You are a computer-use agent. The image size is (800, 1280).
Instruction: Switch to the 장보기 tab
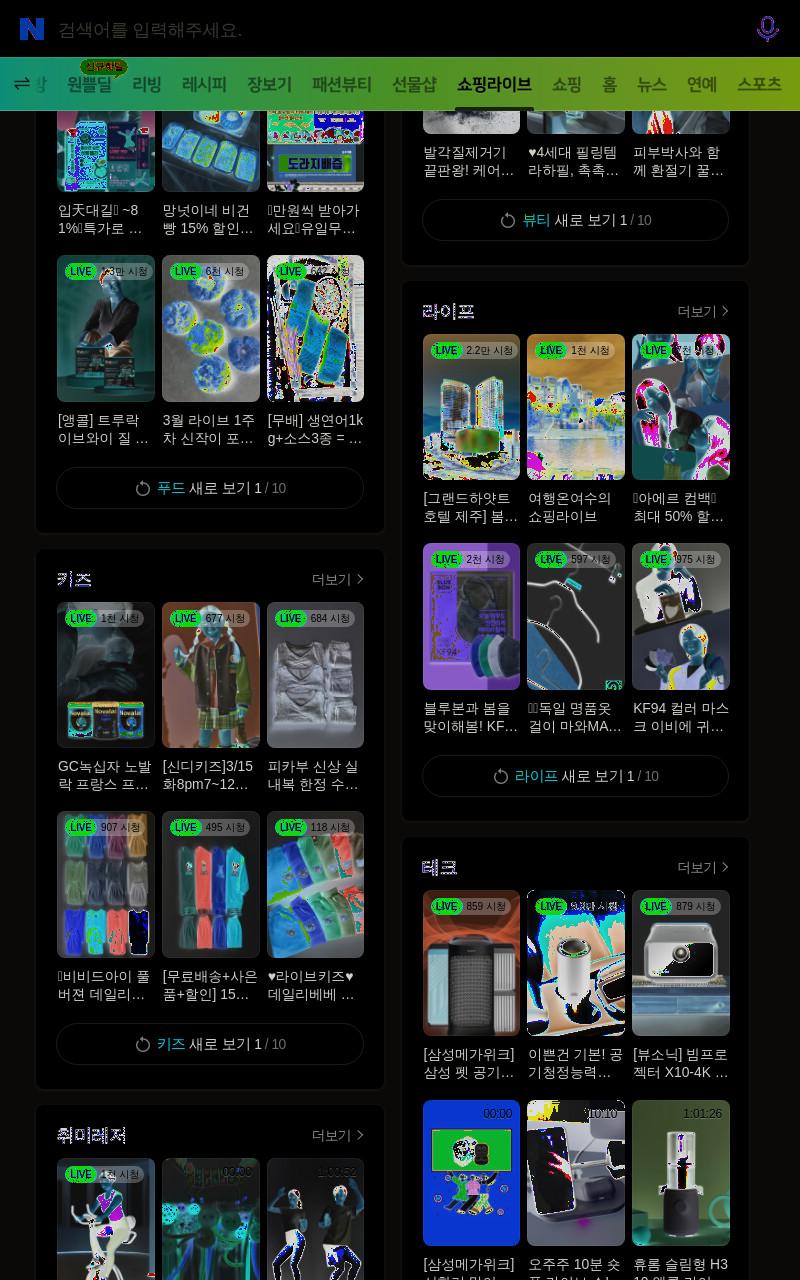pyautogui.click(x=269, y=84)
